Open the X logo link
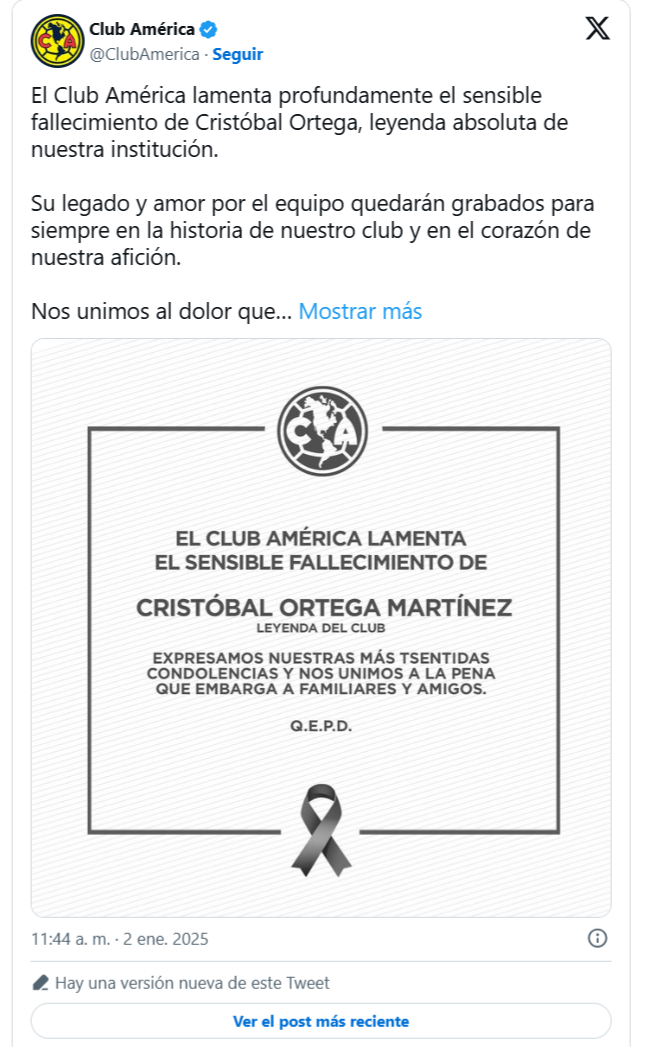This screenshot has width=645, height=1047. (597, 29)
